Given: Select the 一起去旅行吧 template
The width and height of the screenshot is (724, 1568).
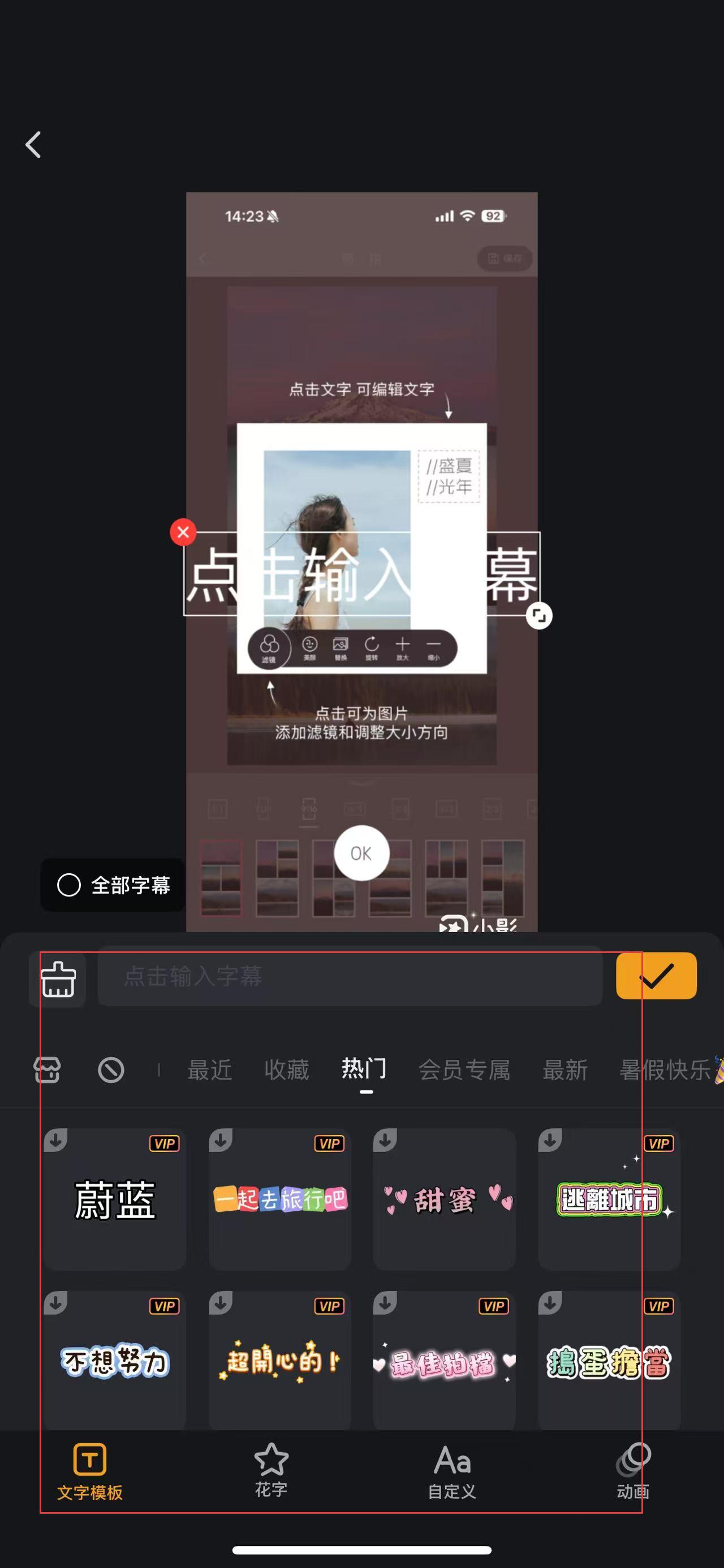Looking at the screenshot, I should [280, 1199].
